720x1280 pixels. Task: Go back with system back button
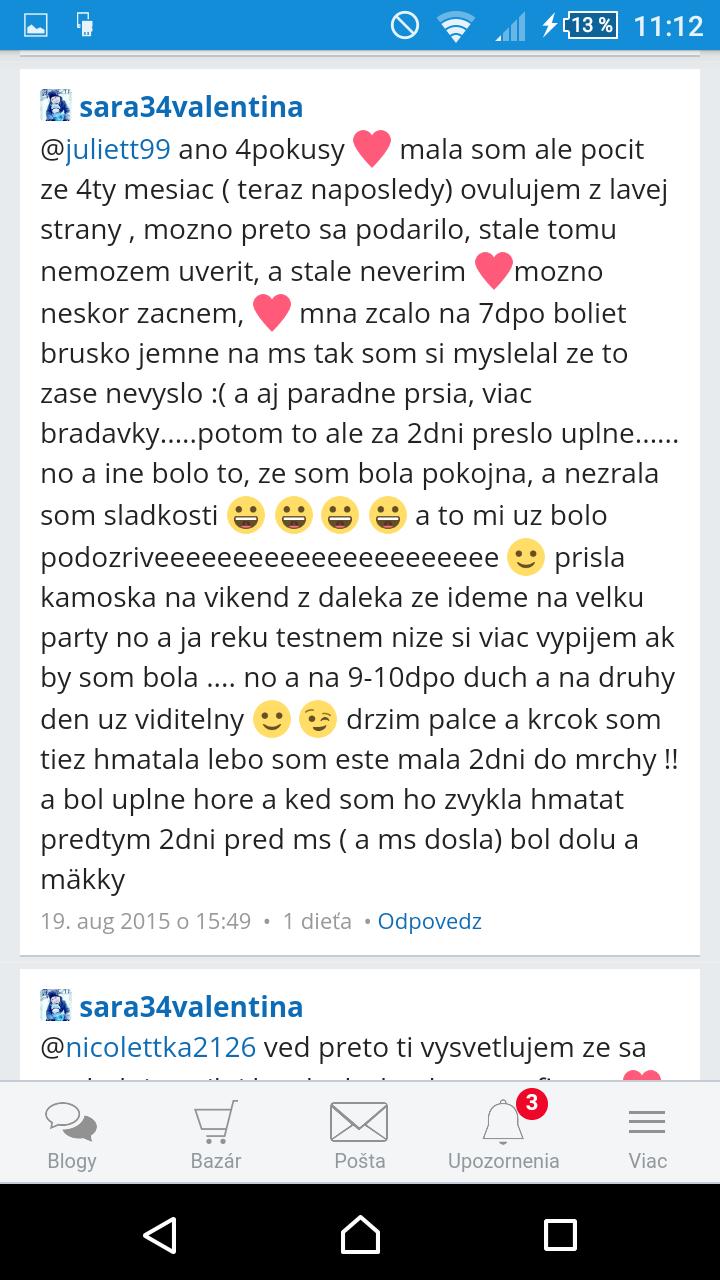pos(160,1235)
